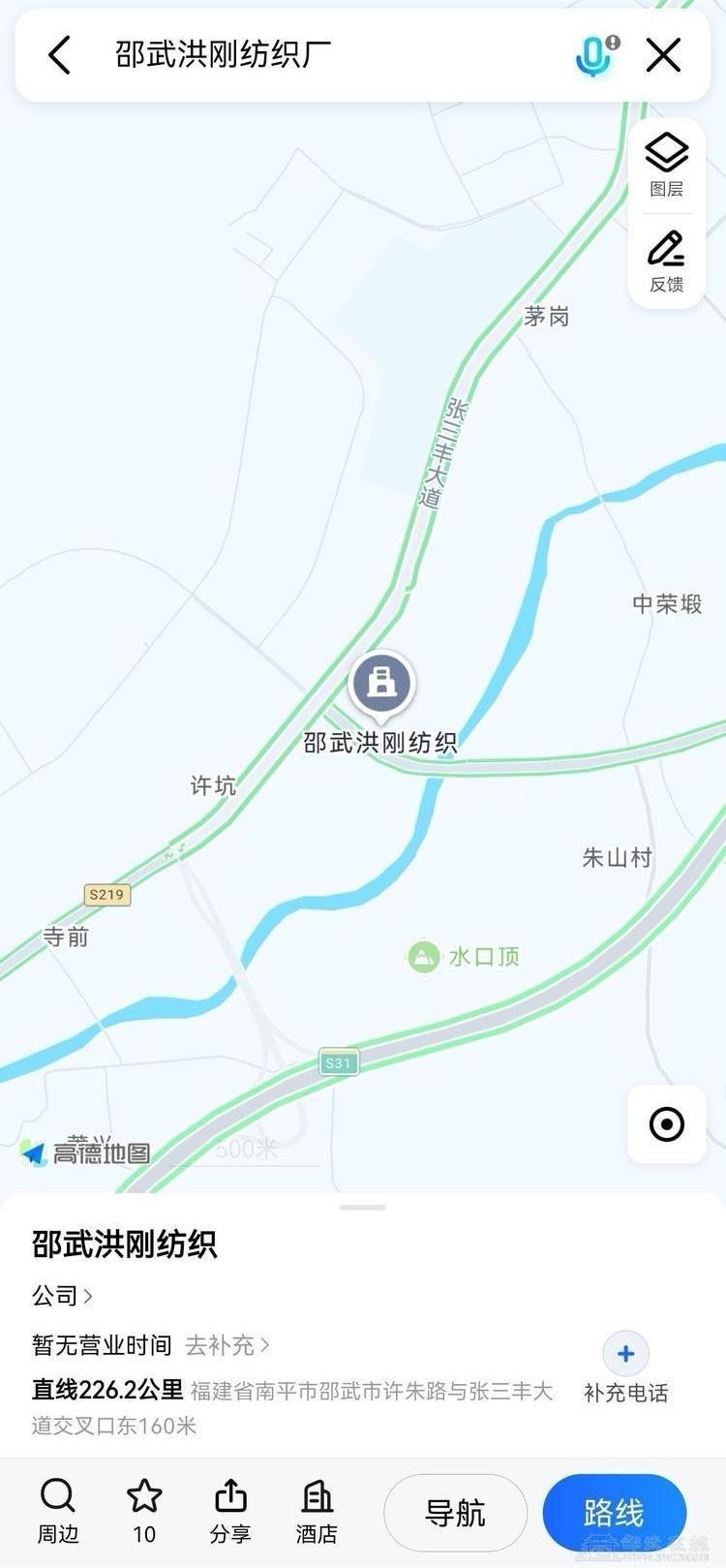Select the 邵武洪刚纺织 map pin
Image resolution: width=726 pixels, height=1568 pixels.
(x=382, y=684)
